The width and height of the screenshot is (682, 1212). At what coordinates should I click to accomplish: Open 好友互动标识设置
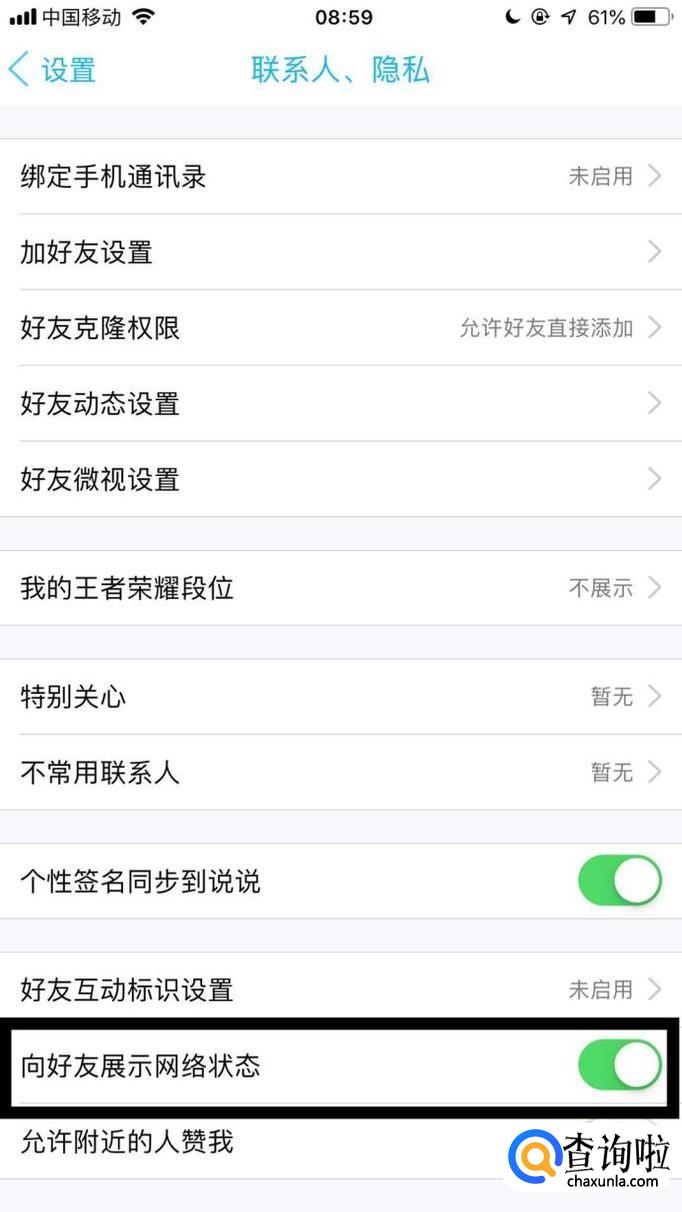340,990
